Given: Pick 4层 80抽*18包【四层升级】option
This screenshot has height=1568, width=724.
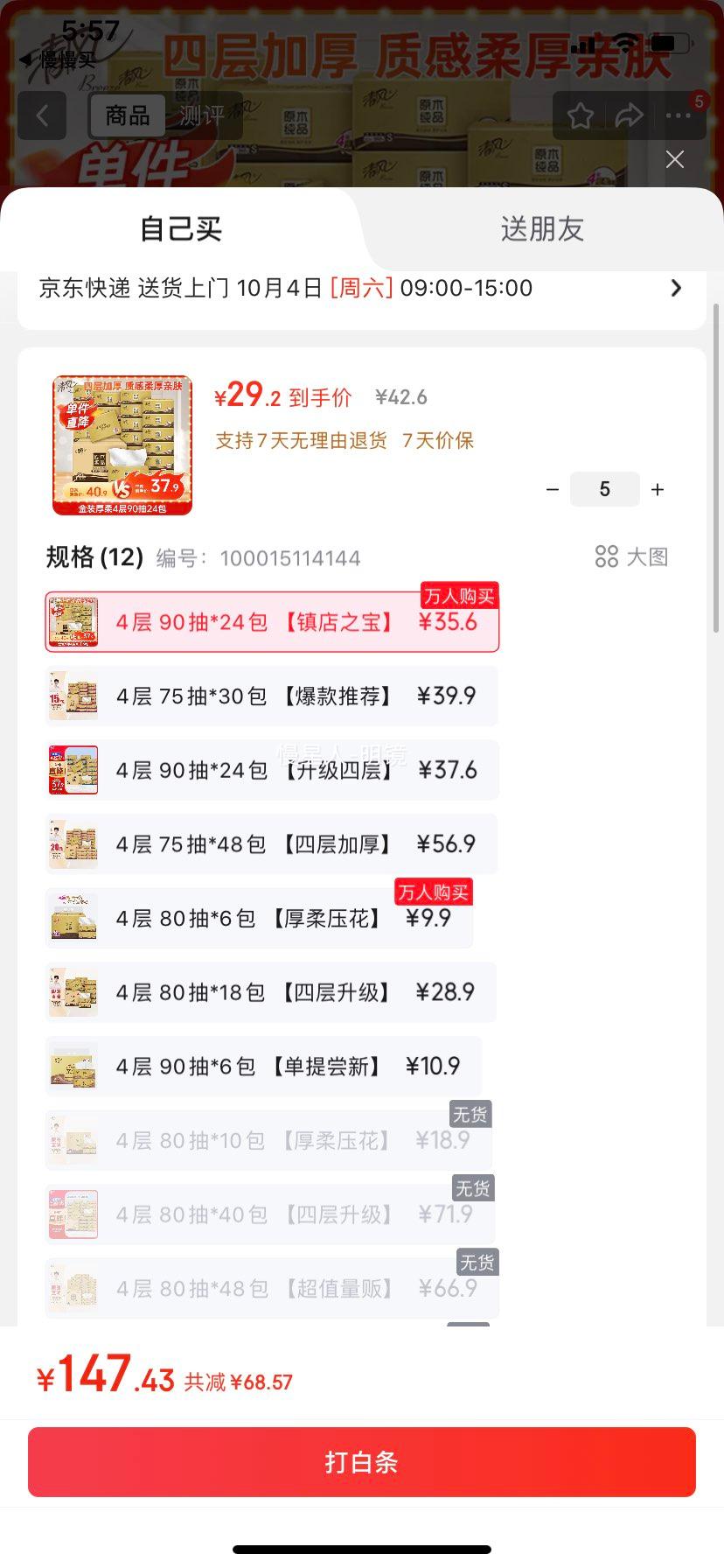Looking at the screenshot, I should pos(271,992).
